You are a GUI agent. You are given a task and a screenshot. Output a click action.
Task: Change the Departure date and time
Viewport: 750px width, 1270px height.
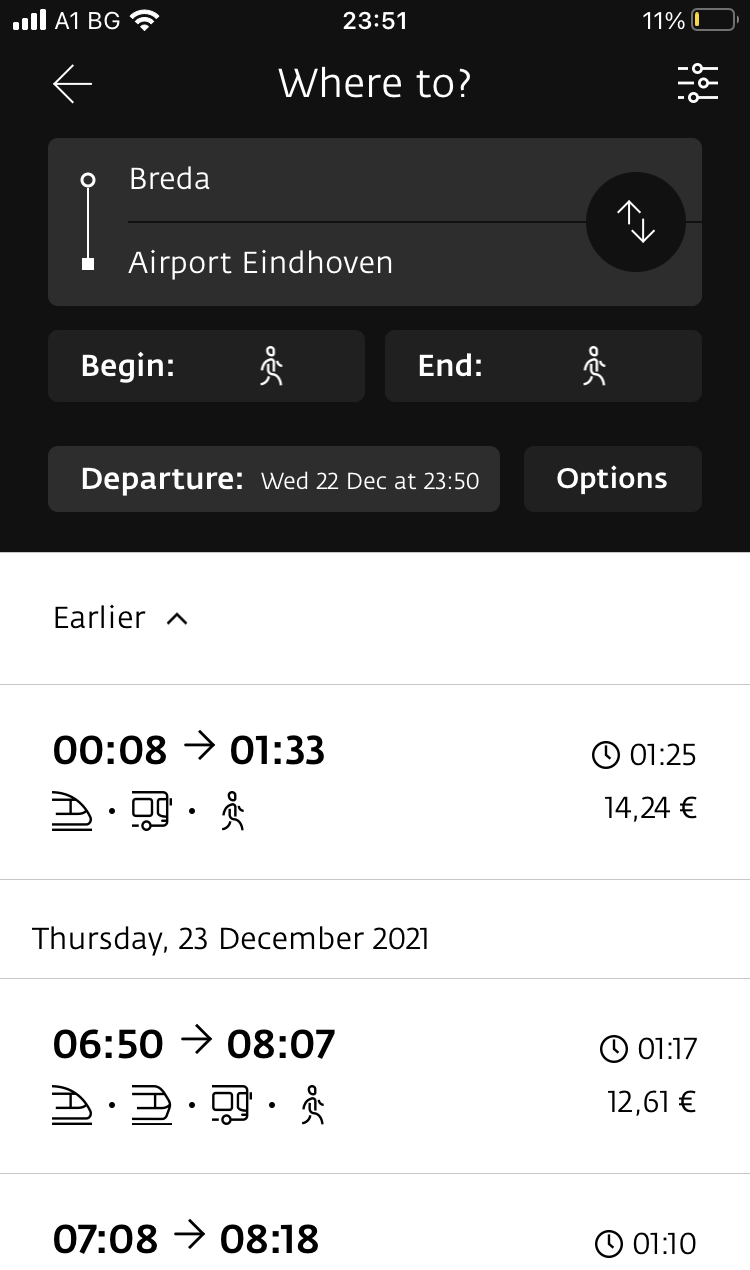(x=273, y=480)
